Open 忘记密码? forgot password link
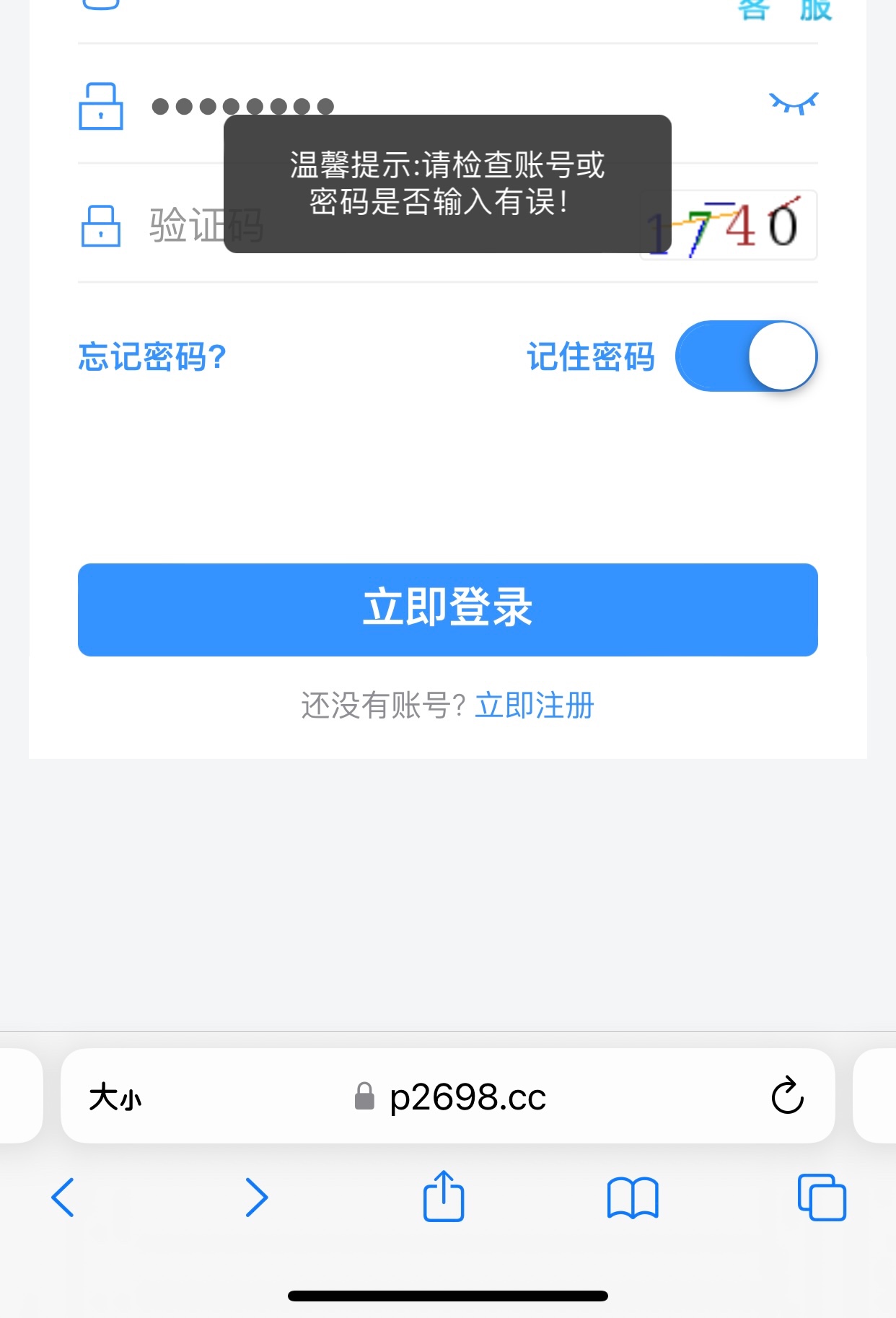This screenshot has height=1318, width=896. coord(152,357)
